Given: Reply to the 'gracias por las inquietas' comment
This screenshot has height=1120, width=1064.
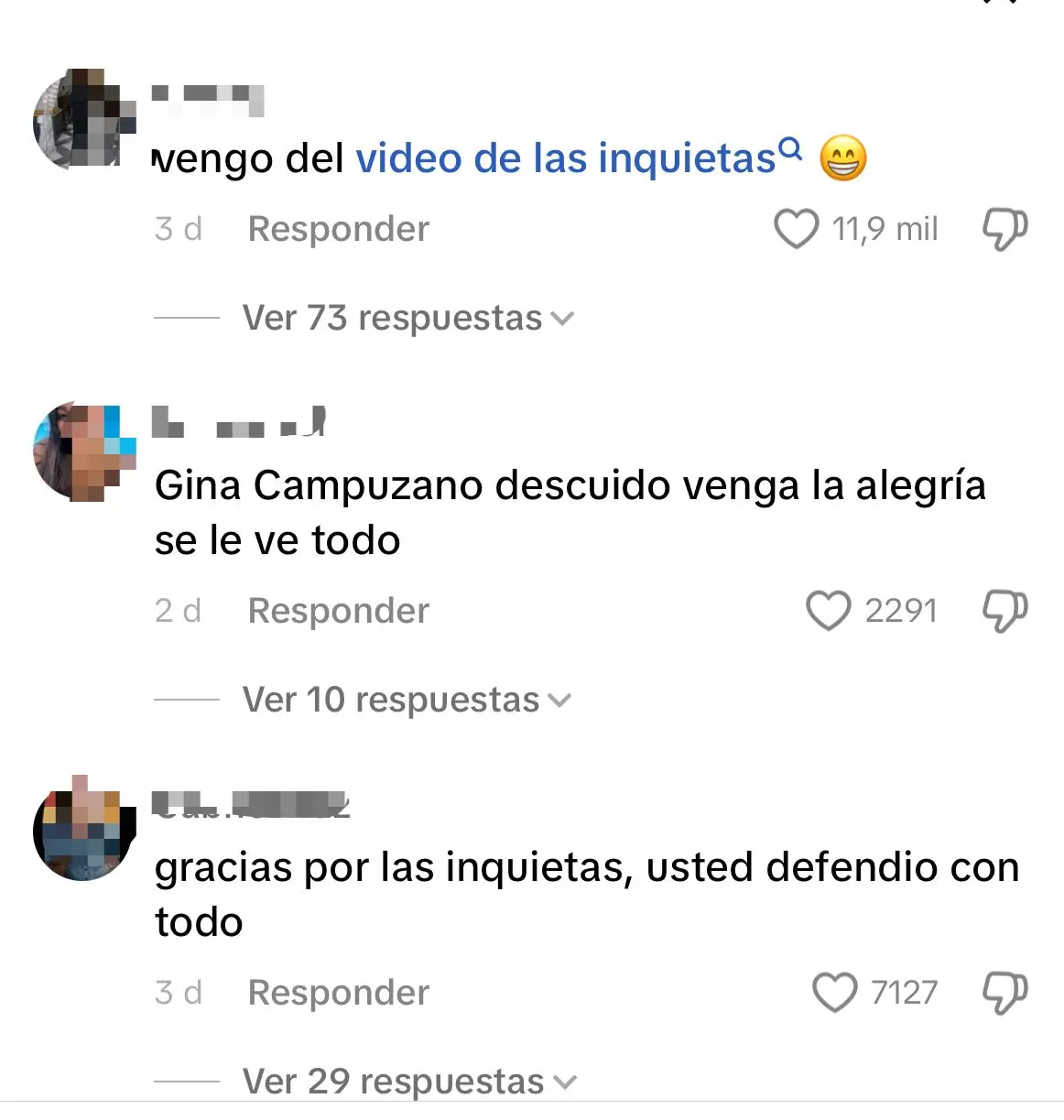Looking at the screenshot, I should pos(338,993).
